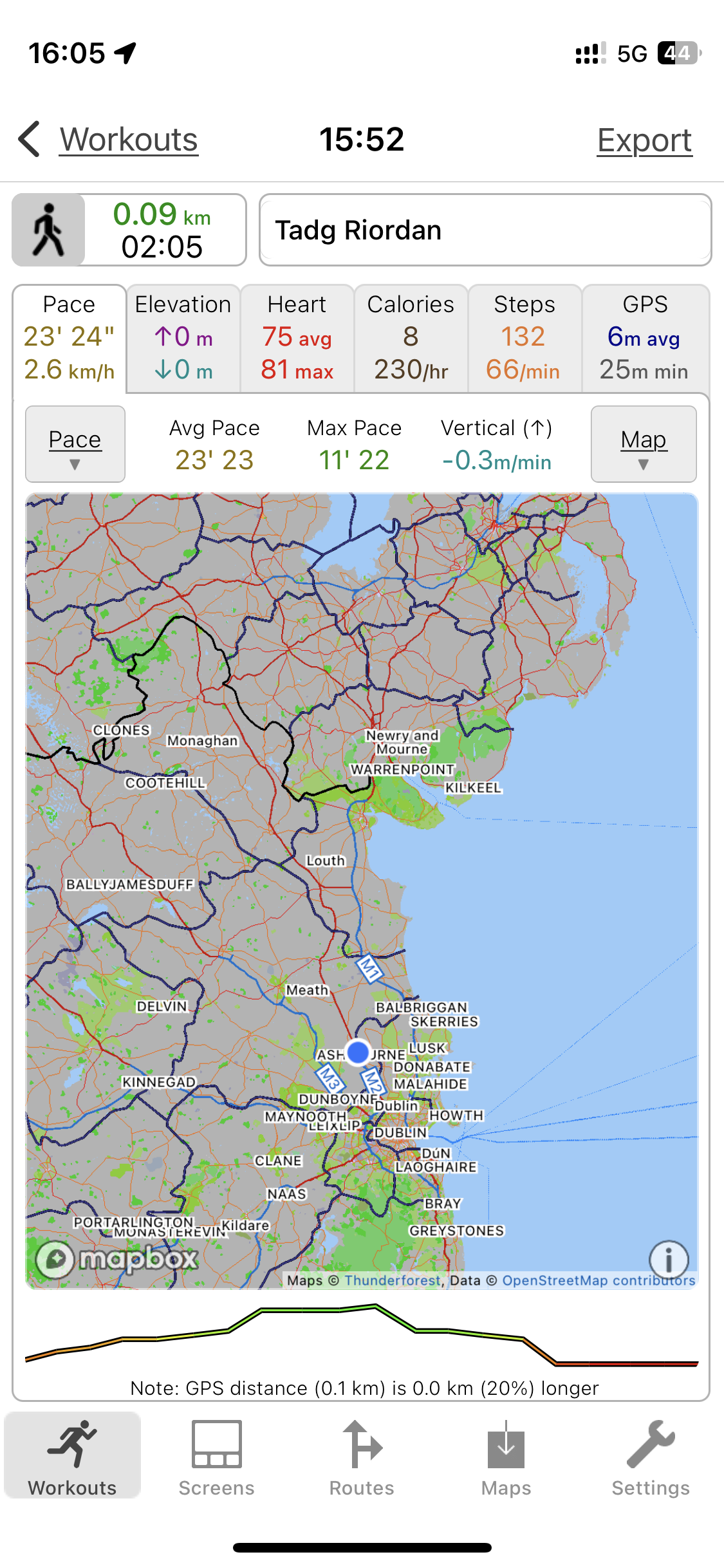Edit the Tadg Riordan workout name field

(485, 230)
